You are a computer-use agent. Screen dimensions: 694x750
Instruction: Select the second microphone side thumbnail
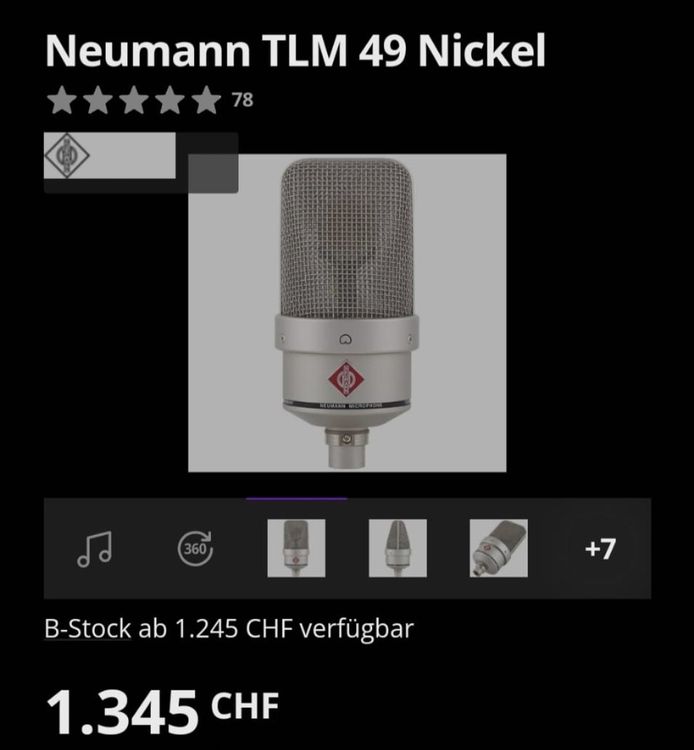(x=397, y=548)
